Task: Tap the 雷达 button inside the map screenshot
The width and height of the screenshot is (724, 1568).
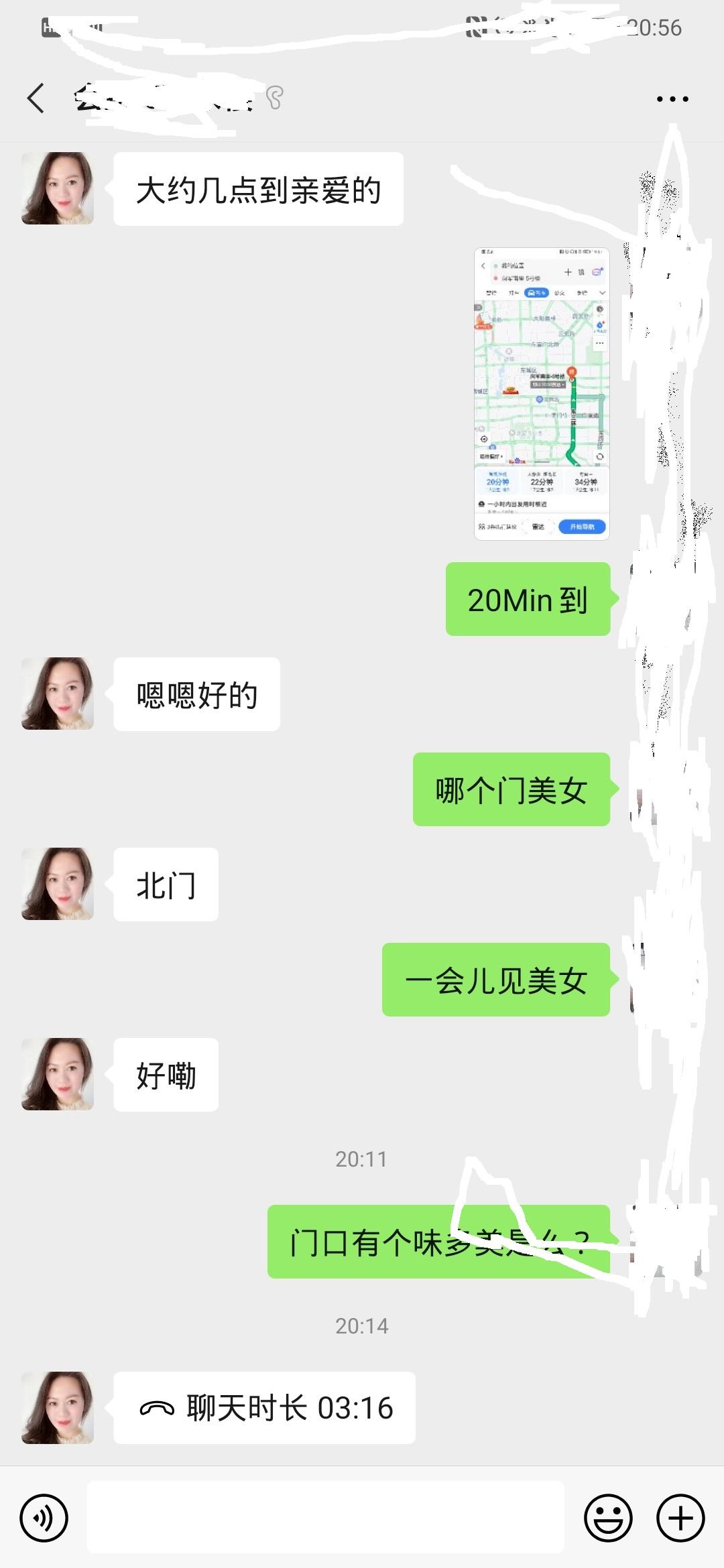Action: point(538,525)
